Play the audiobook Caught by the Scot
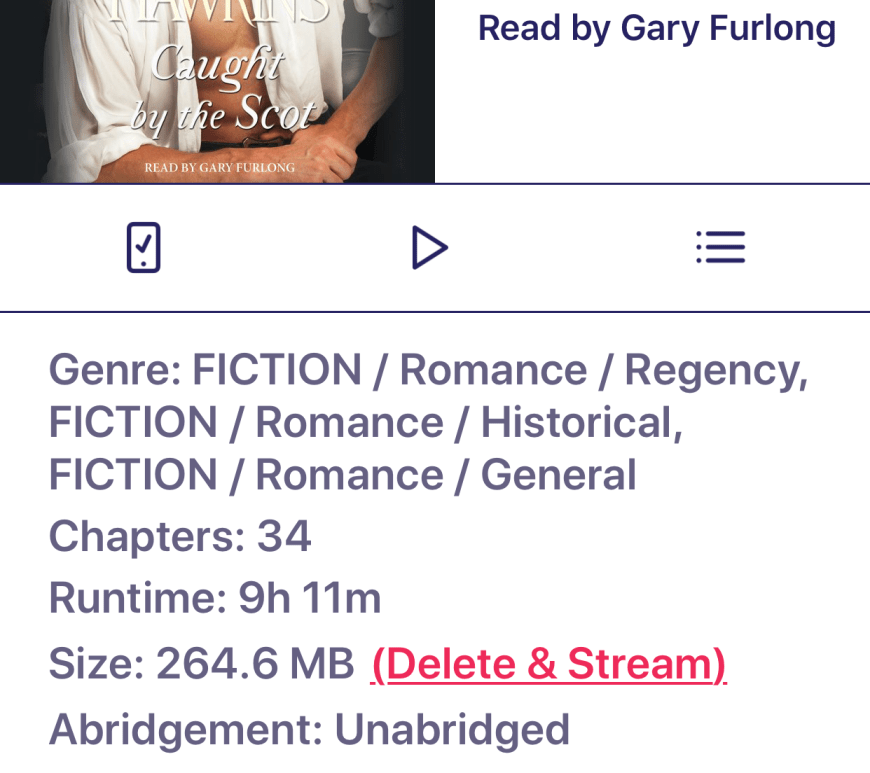The image size is (870, 773). click(429, 247)
